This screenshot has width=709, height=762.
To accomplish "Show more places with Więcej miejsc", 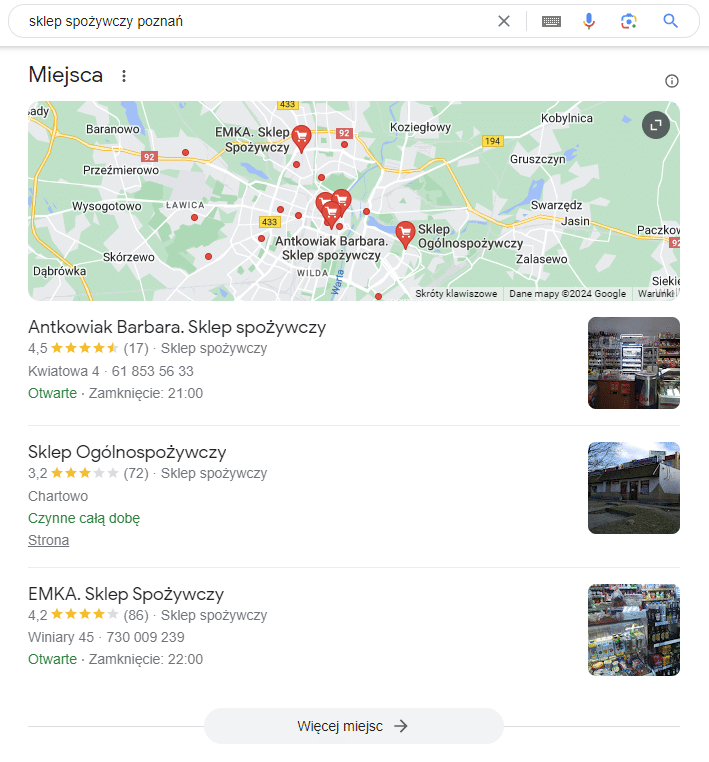I will coord(353,726).
